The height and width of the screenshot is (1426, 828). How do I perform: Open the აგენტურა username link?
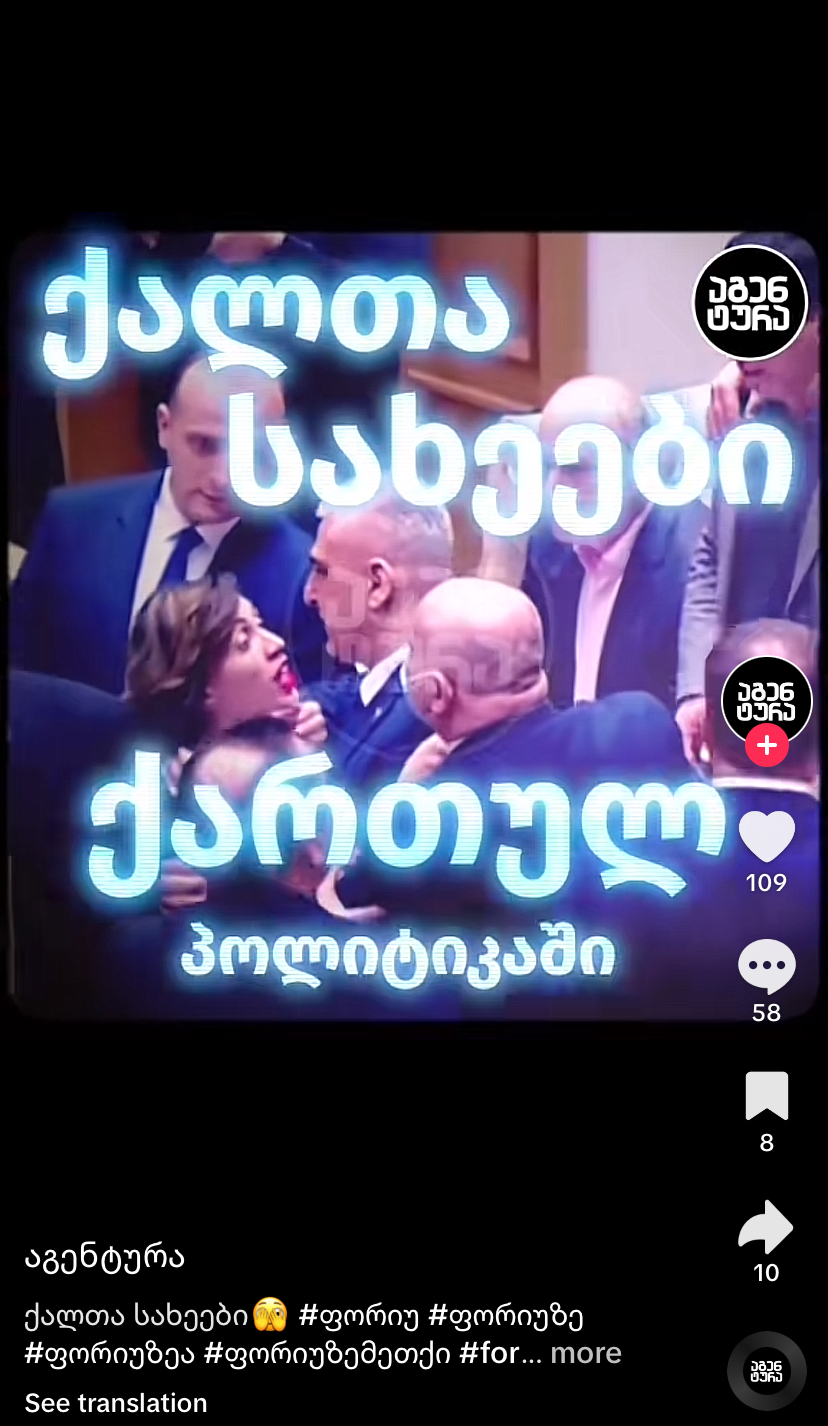point(104,1258)
